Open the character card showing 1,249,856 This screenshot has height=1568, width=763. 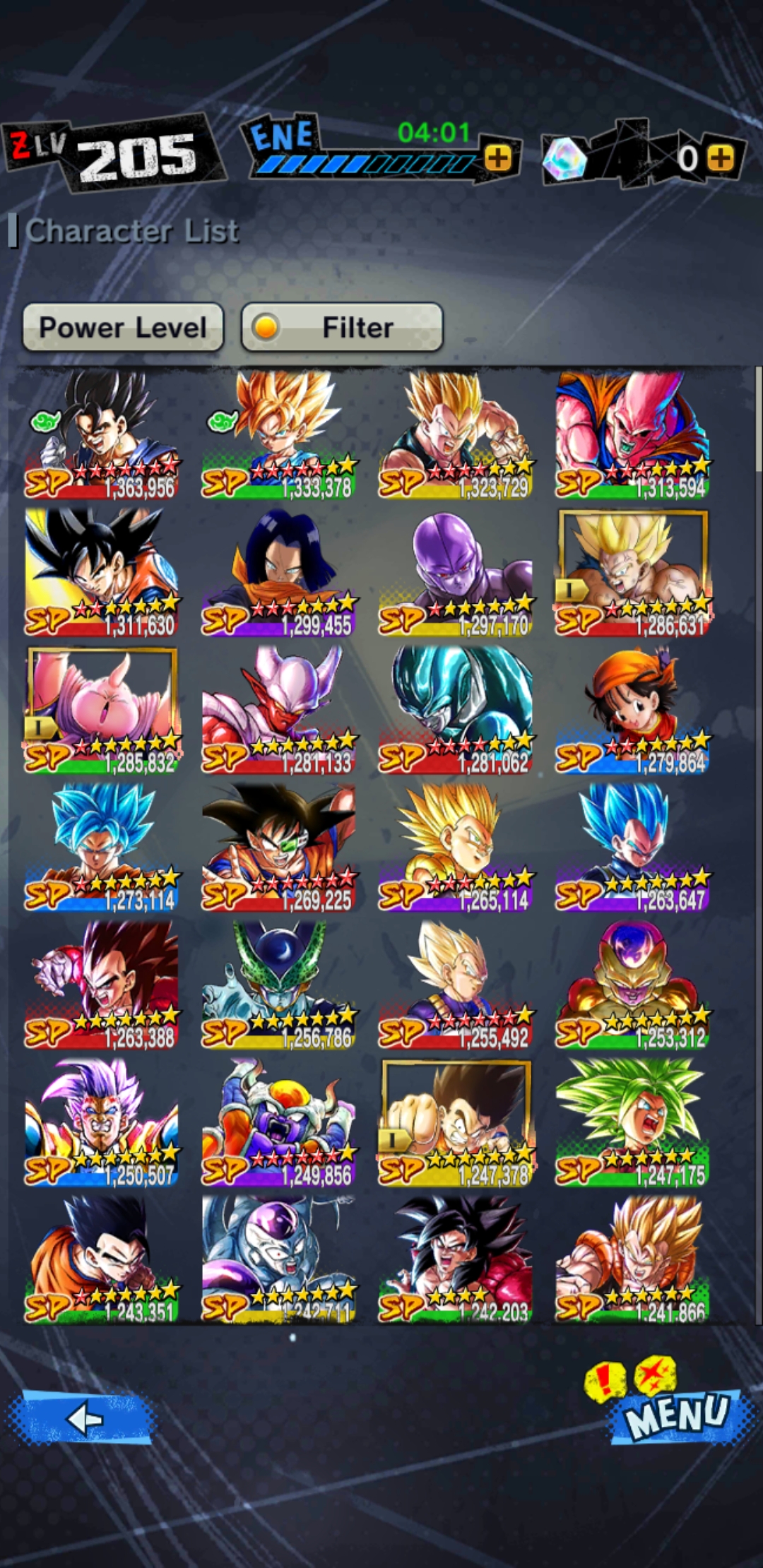coord(278,1122)
